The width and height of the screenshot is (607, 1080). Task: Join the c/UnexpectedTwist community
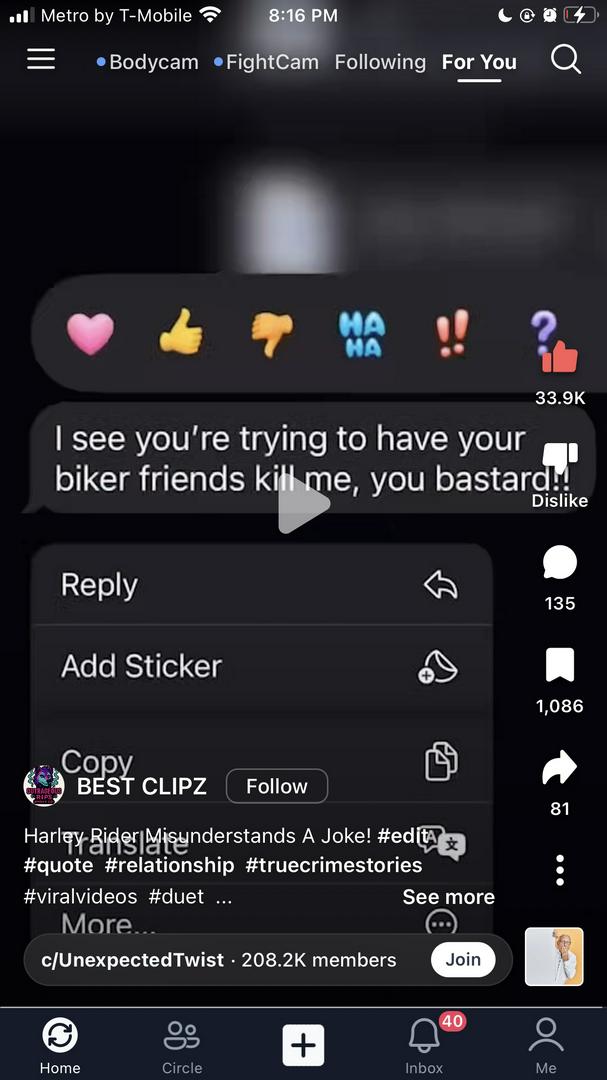tap(463, 959)
